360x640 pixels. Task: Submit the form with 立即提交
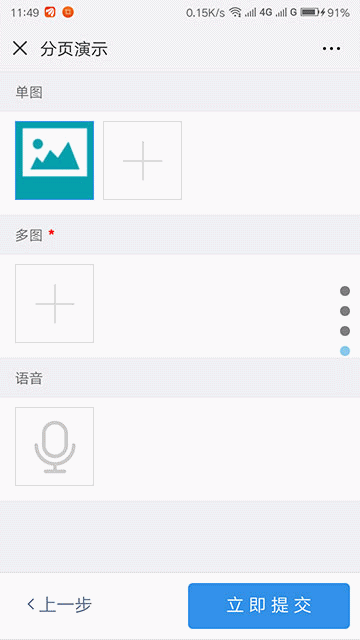[x=269, y=606]
